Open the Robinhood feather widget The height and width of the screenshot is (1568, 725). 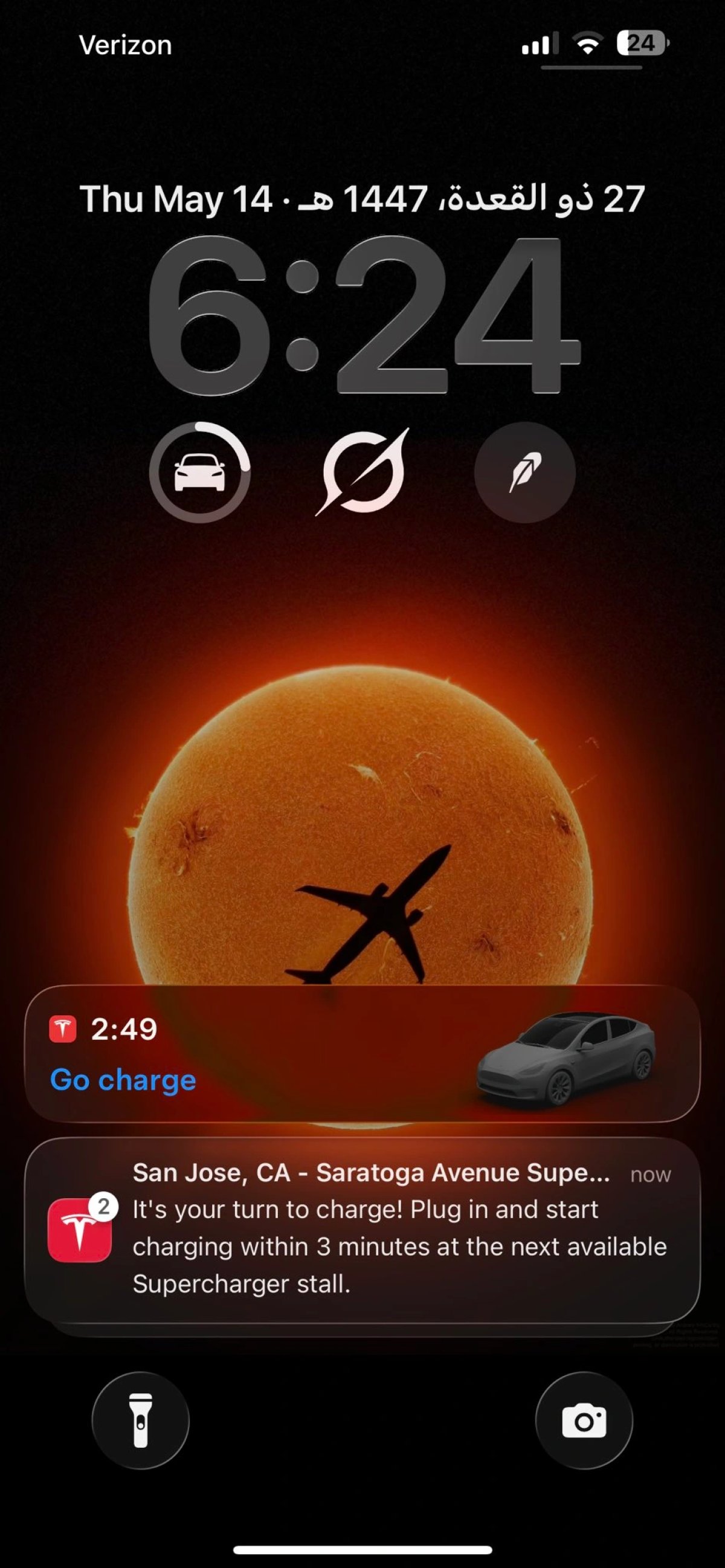(x=525, y=473)
